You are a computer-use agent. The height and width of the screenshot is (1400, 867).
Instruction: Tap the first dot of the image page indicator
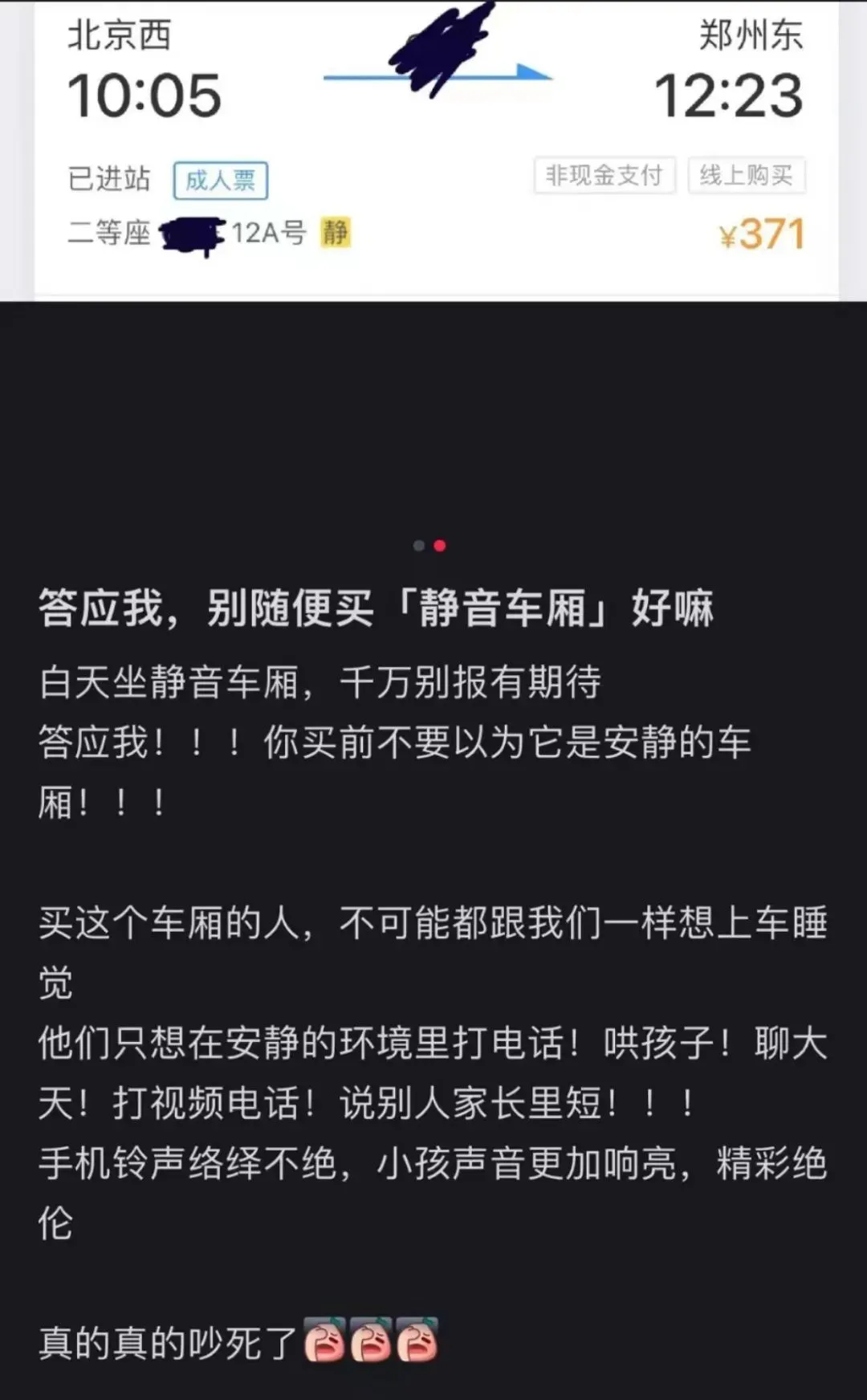coord(418,546)
